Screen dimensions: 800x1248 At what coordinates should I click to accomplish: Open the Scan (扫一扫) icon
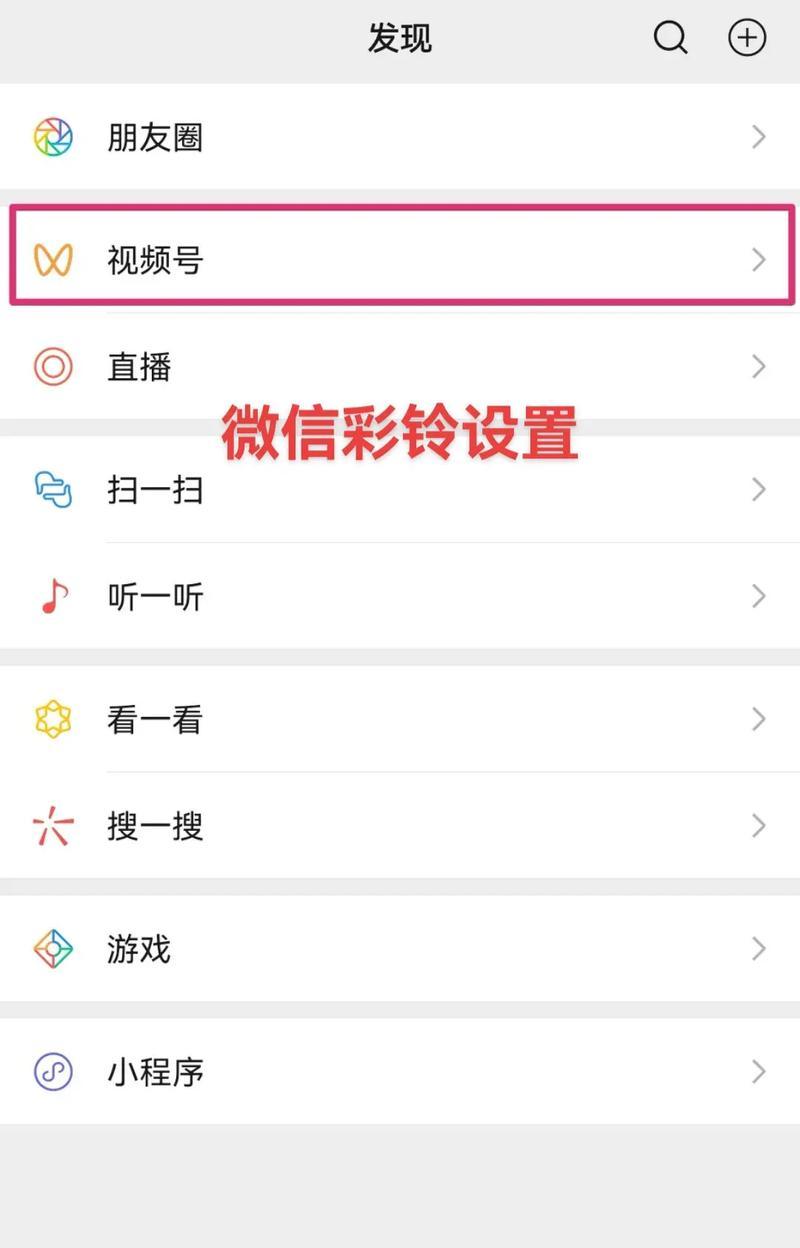point(52,489)
